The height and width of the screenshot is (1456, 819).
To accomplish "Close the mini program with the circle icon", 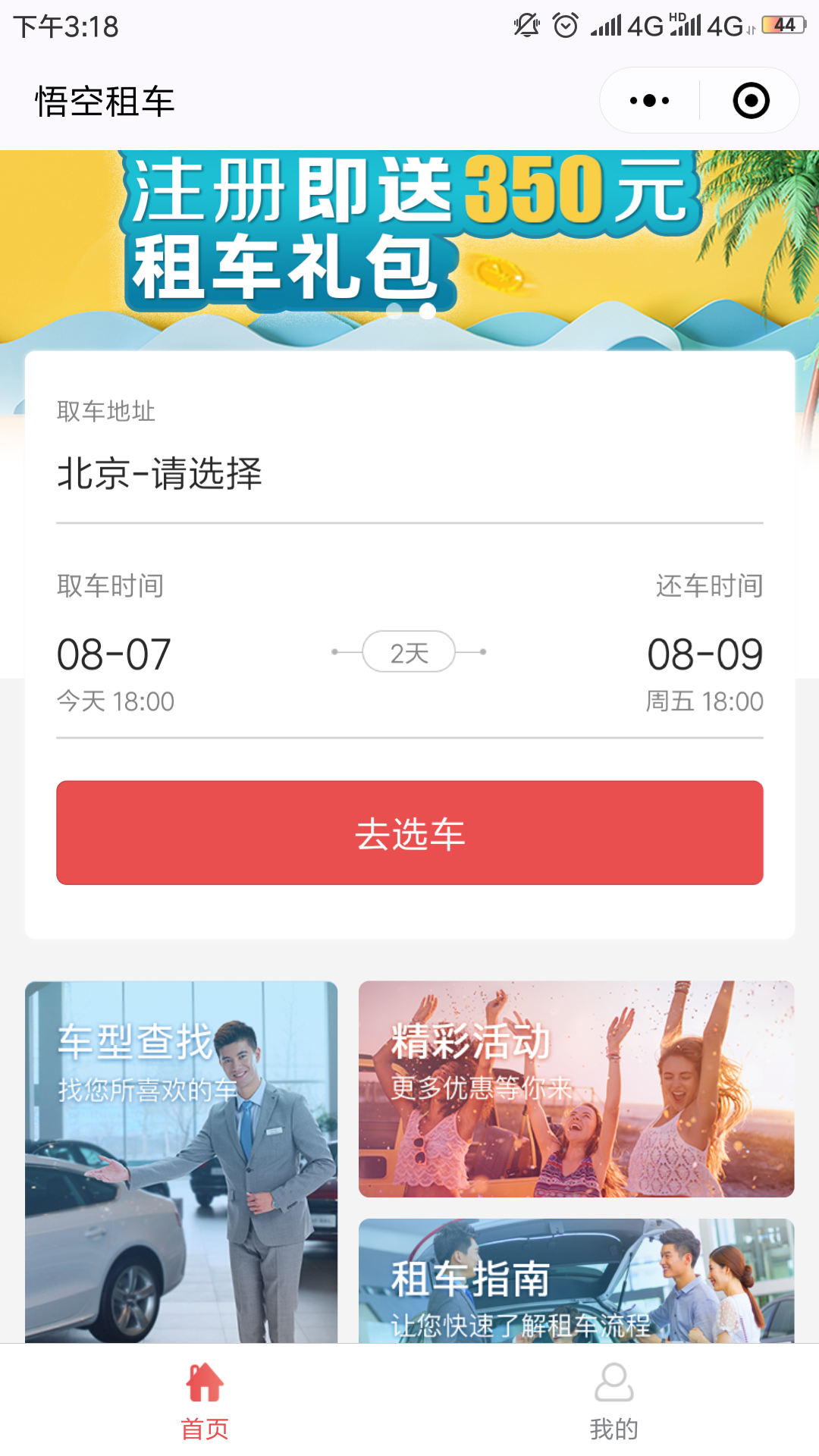I will (751, 101).
